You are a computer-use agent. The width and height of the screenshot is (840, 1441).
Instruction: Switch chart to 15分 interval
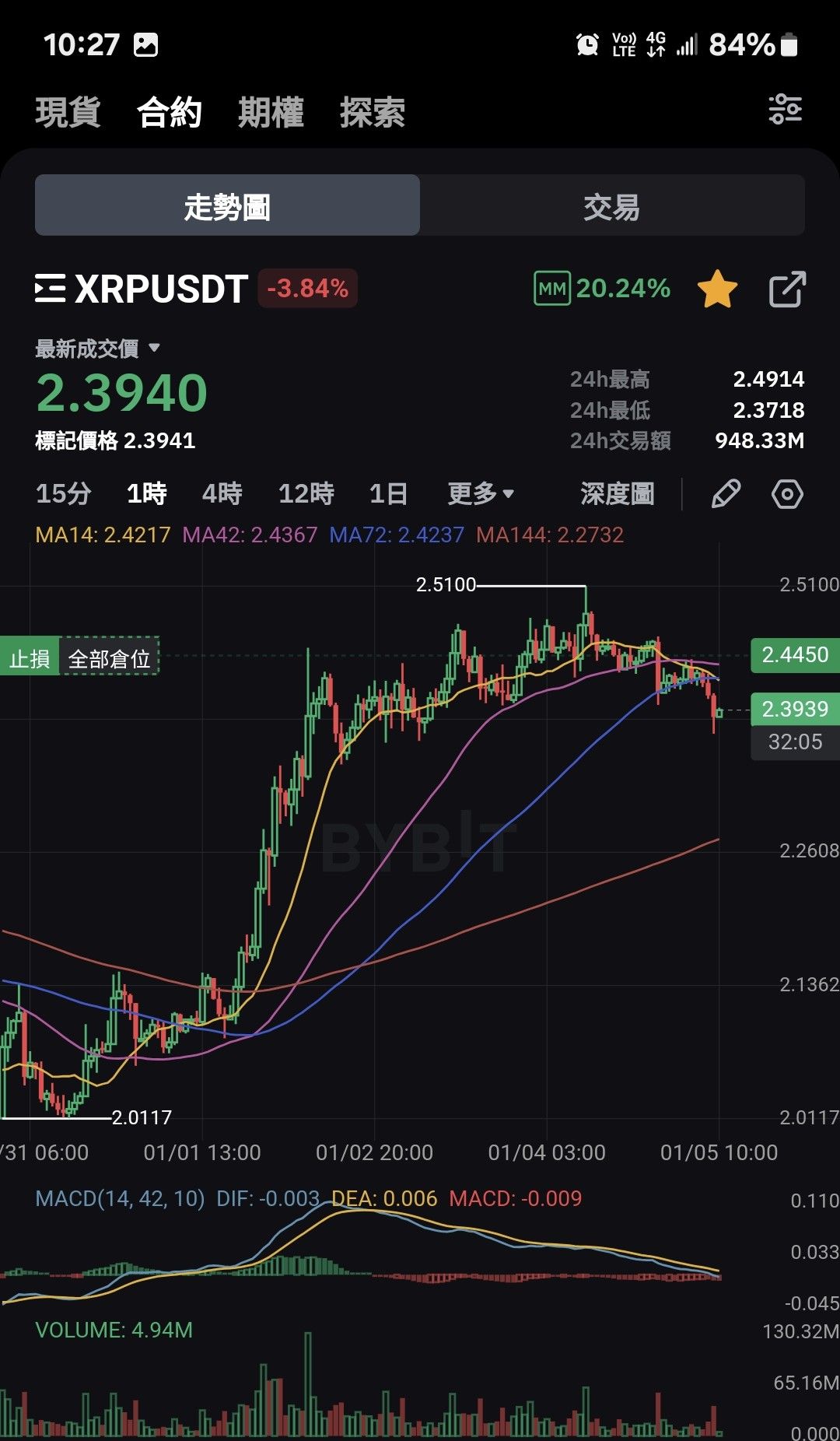tap(63, 493)
